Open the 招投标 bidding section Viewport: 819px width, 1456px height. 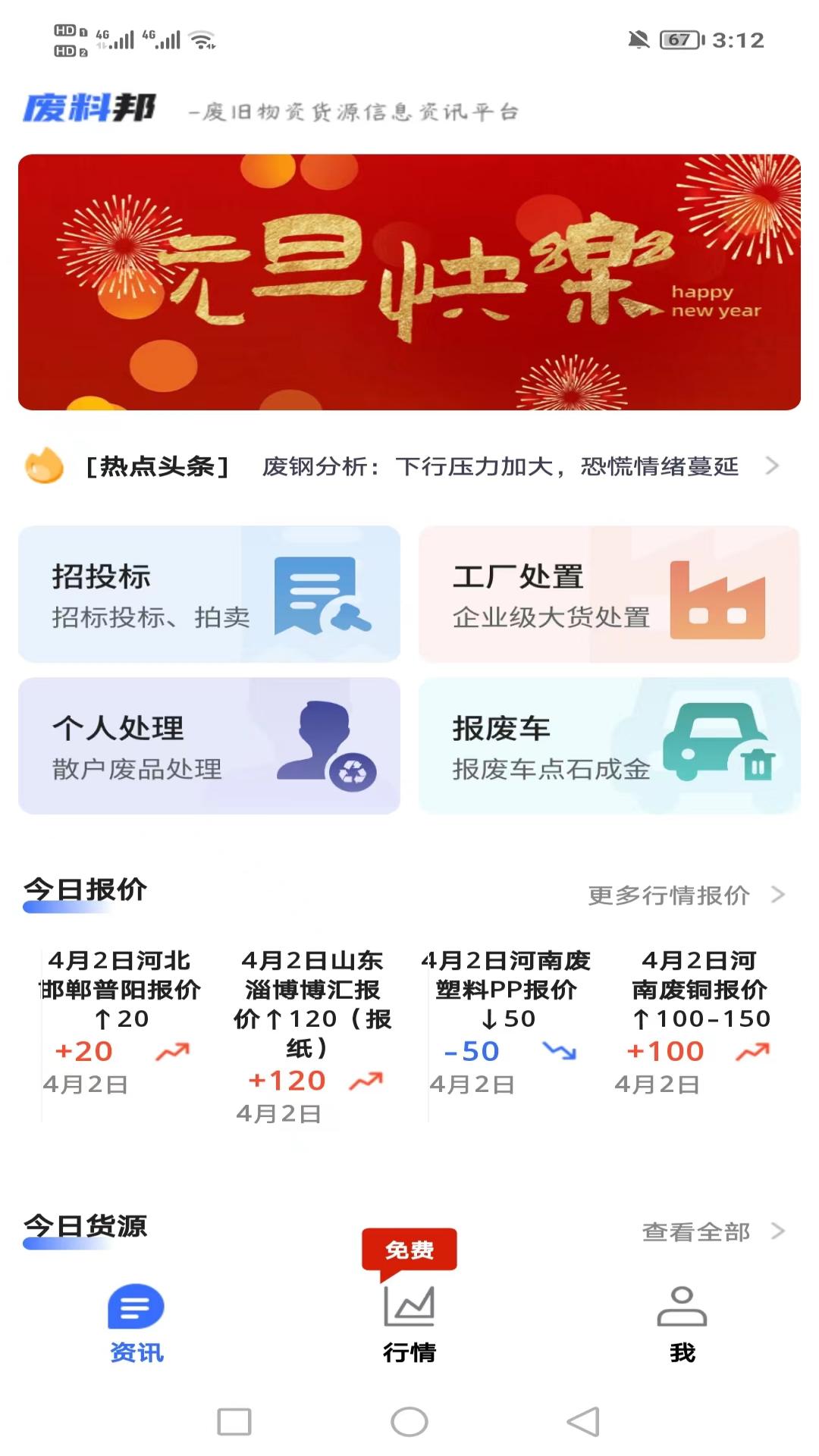(209, 595)
